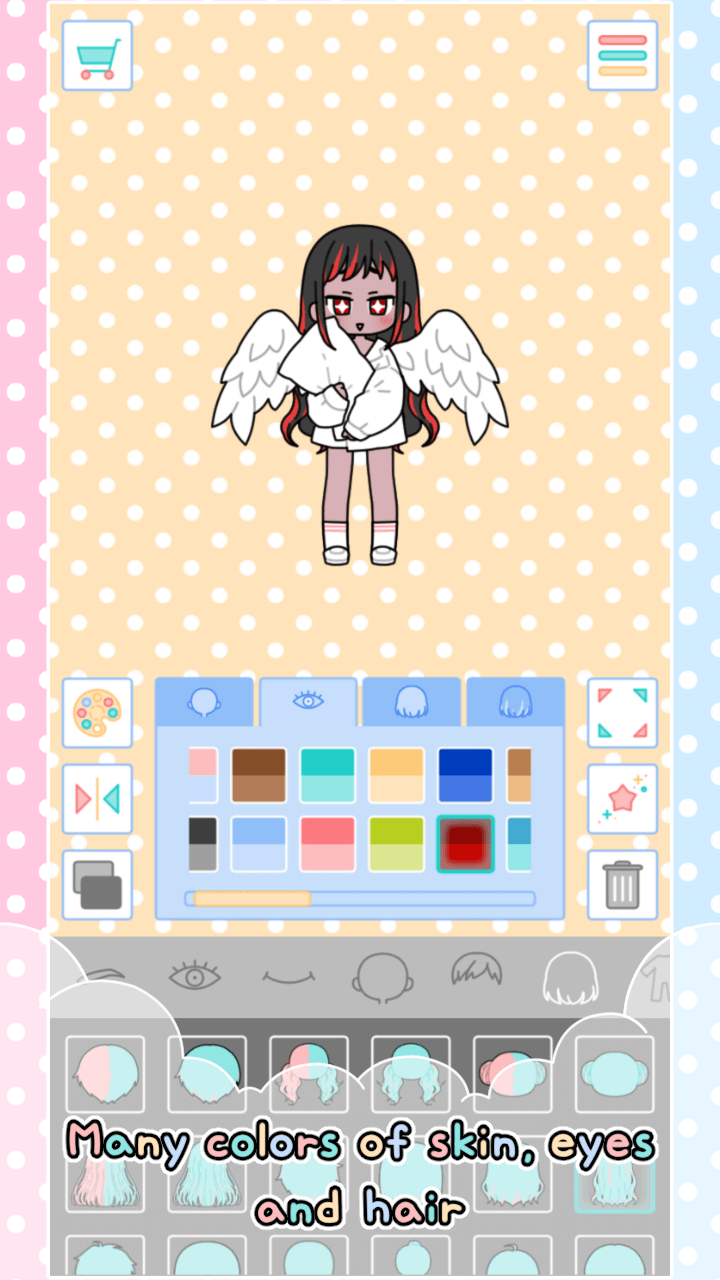Open the back hair color tab

point(515,701)
